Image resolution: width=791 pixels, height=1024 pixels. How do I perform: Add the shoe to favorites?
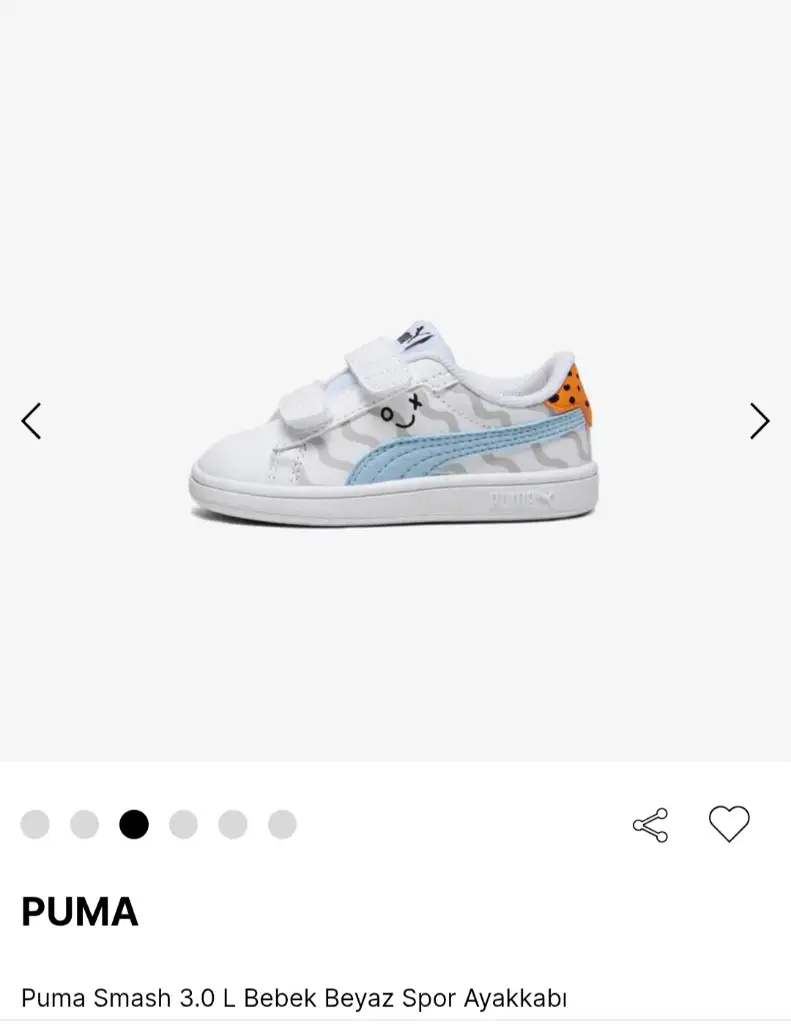[729, 824]
